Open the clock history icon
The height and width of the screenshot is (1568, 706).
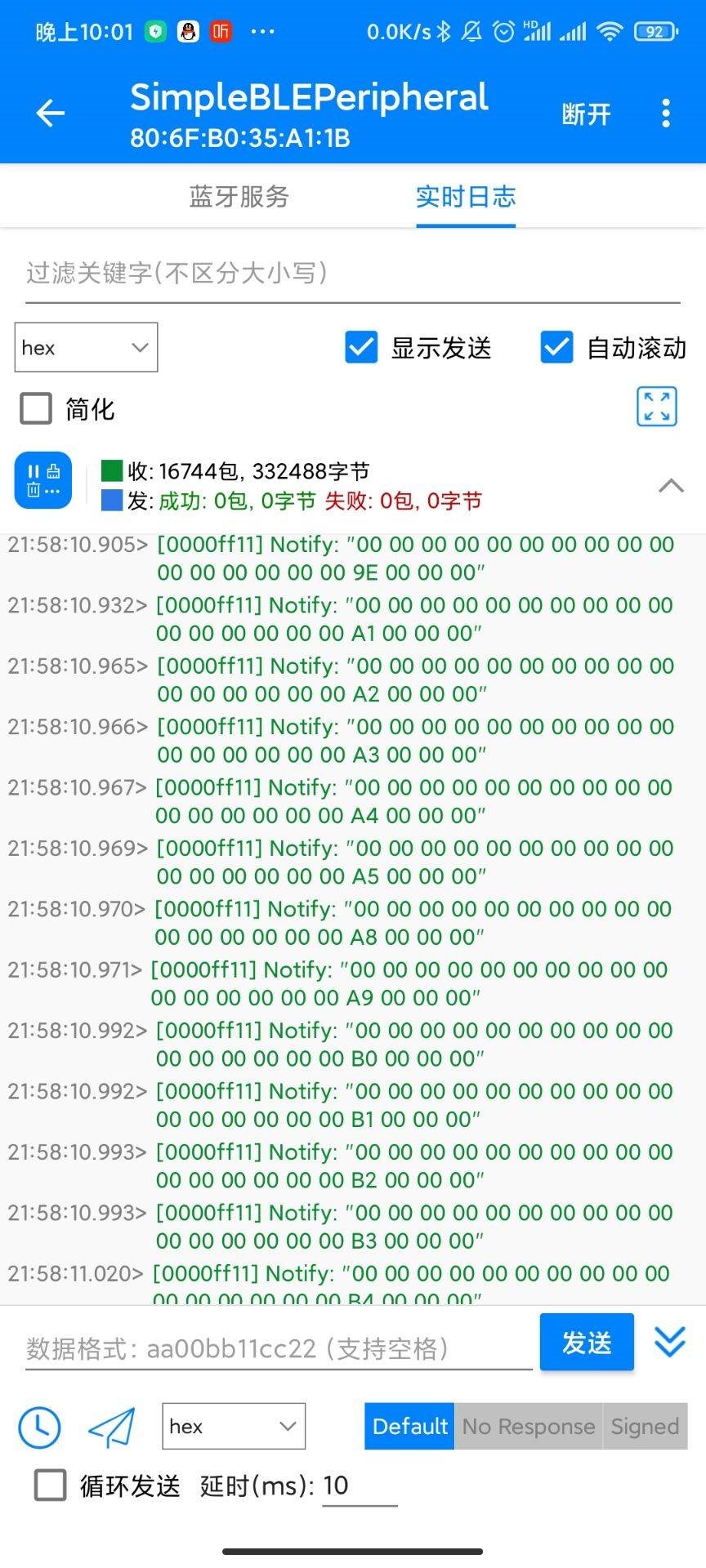(x=39, y=1428)
